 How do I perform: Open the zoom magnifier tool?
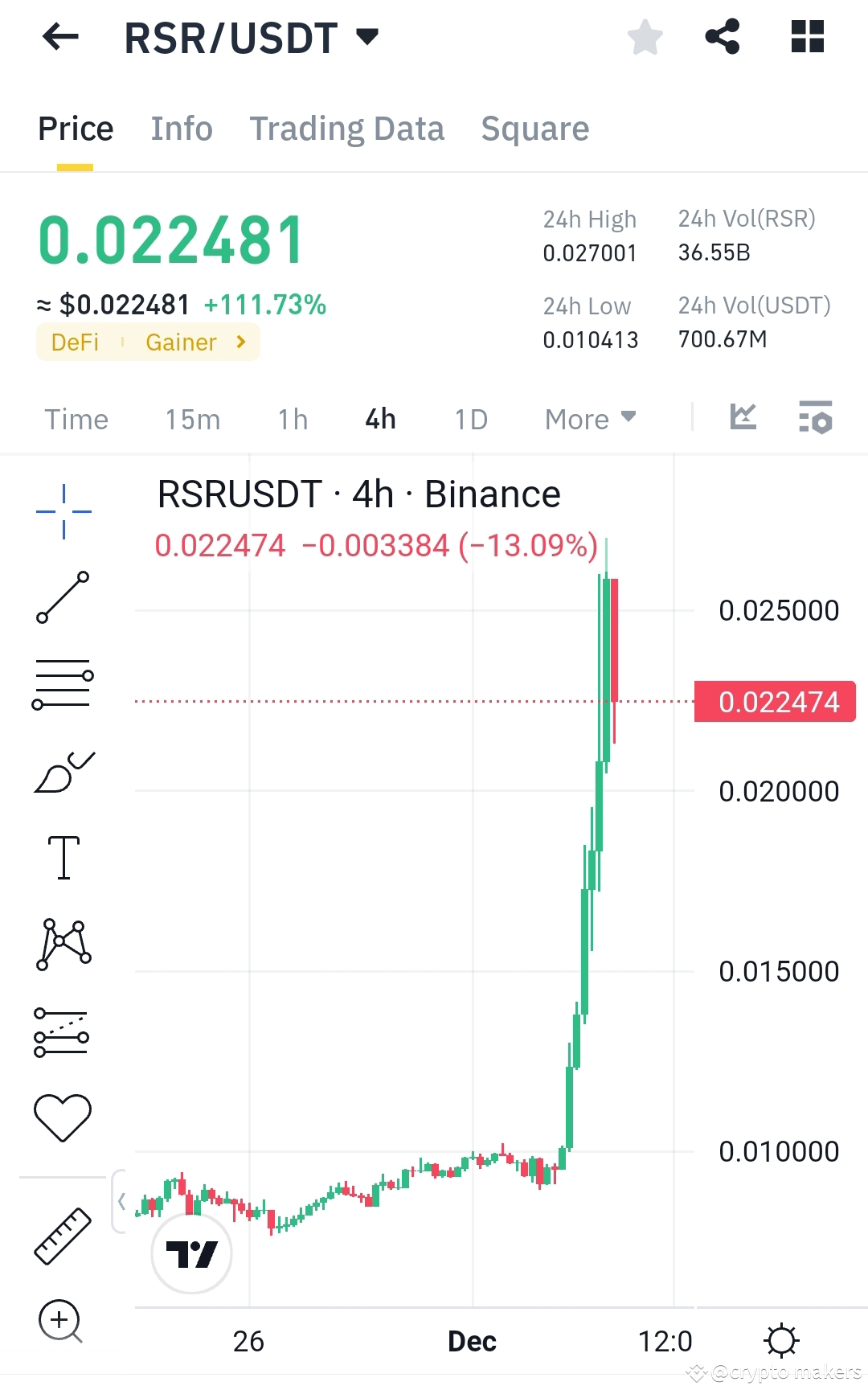point(59,1321)
